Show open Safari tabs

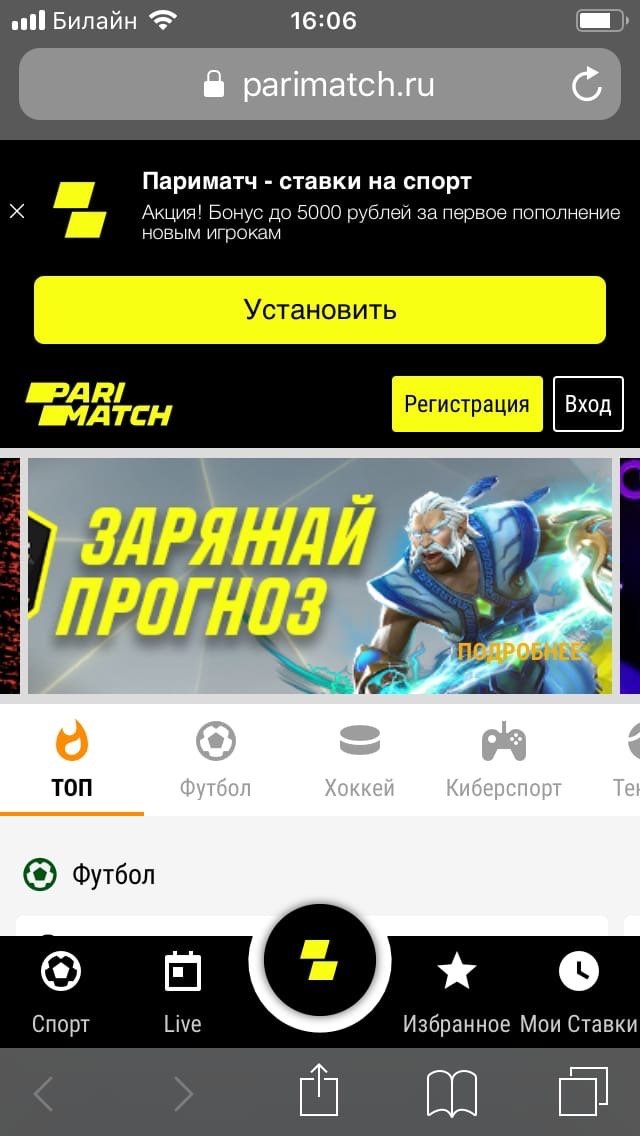click(x=583, y=1093)
